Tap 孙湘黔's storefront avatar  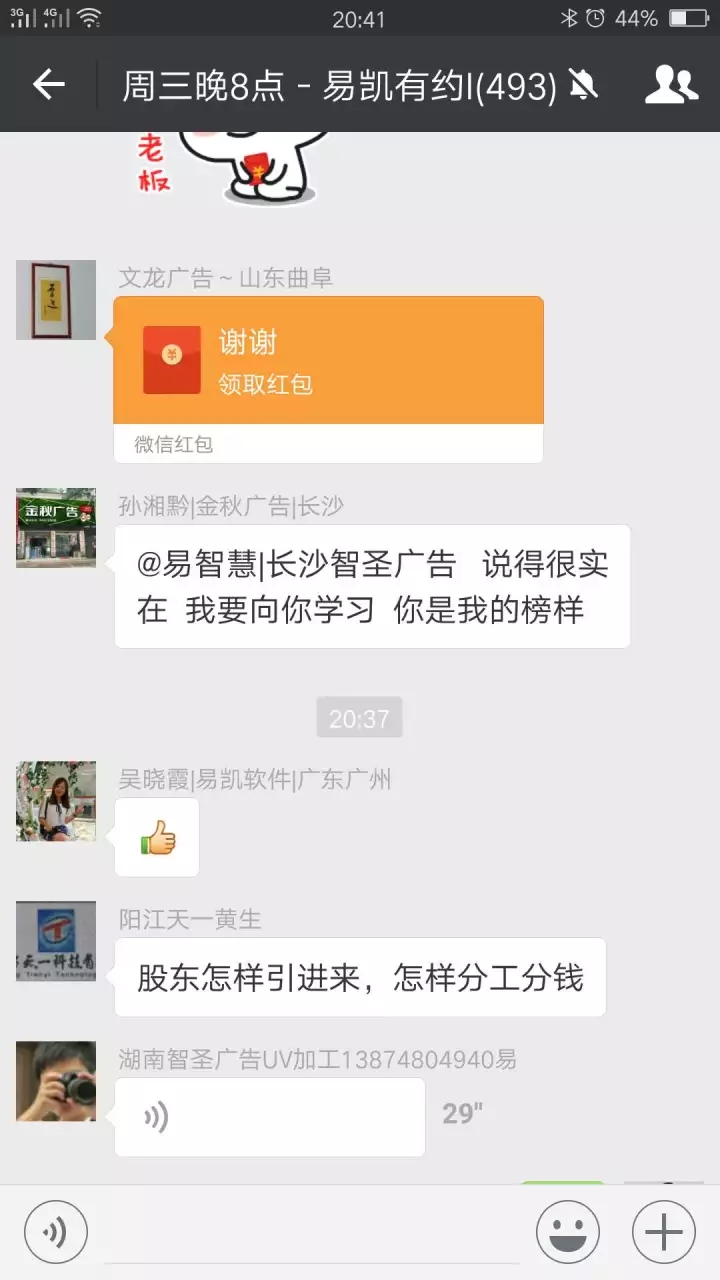pyautogui.click(x=55, y=528)
